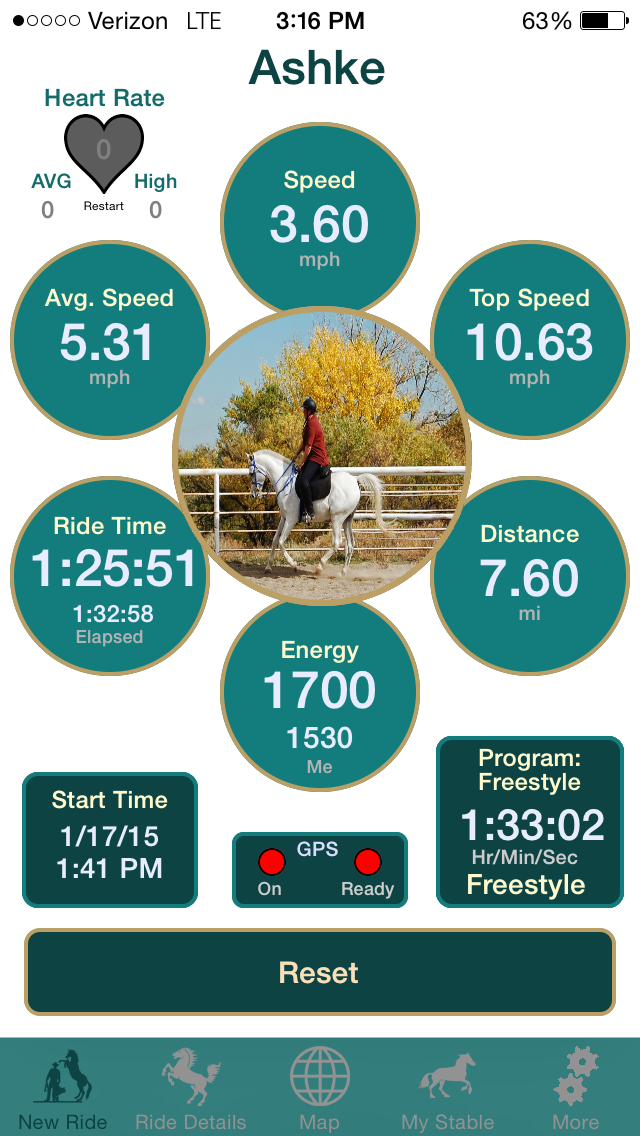Select the New Ride tab
640x1136 pixels.
coord(63,1089)
